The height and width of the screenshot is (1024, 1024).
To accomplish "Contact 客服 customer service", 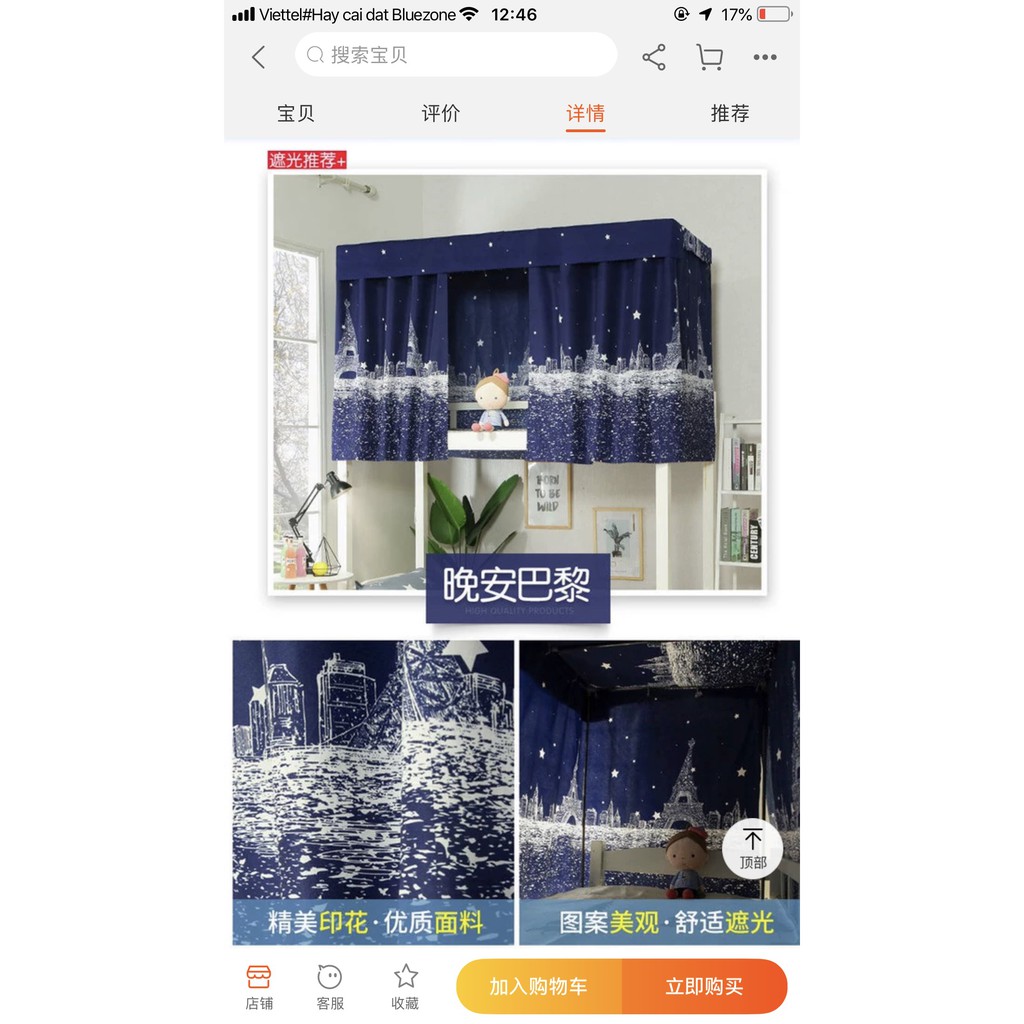I will point(330,986).
